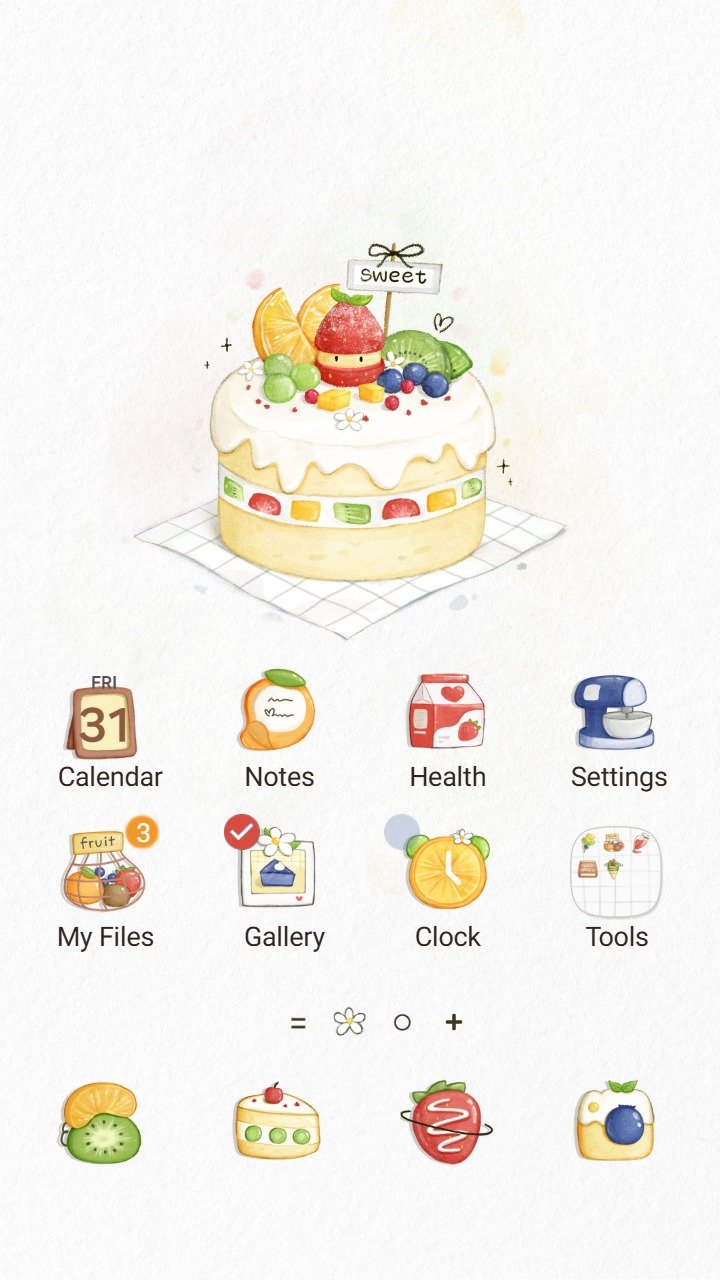720x1280 pixels.
Task: Tap the plus page indicator
Action: click(454, 1022)
